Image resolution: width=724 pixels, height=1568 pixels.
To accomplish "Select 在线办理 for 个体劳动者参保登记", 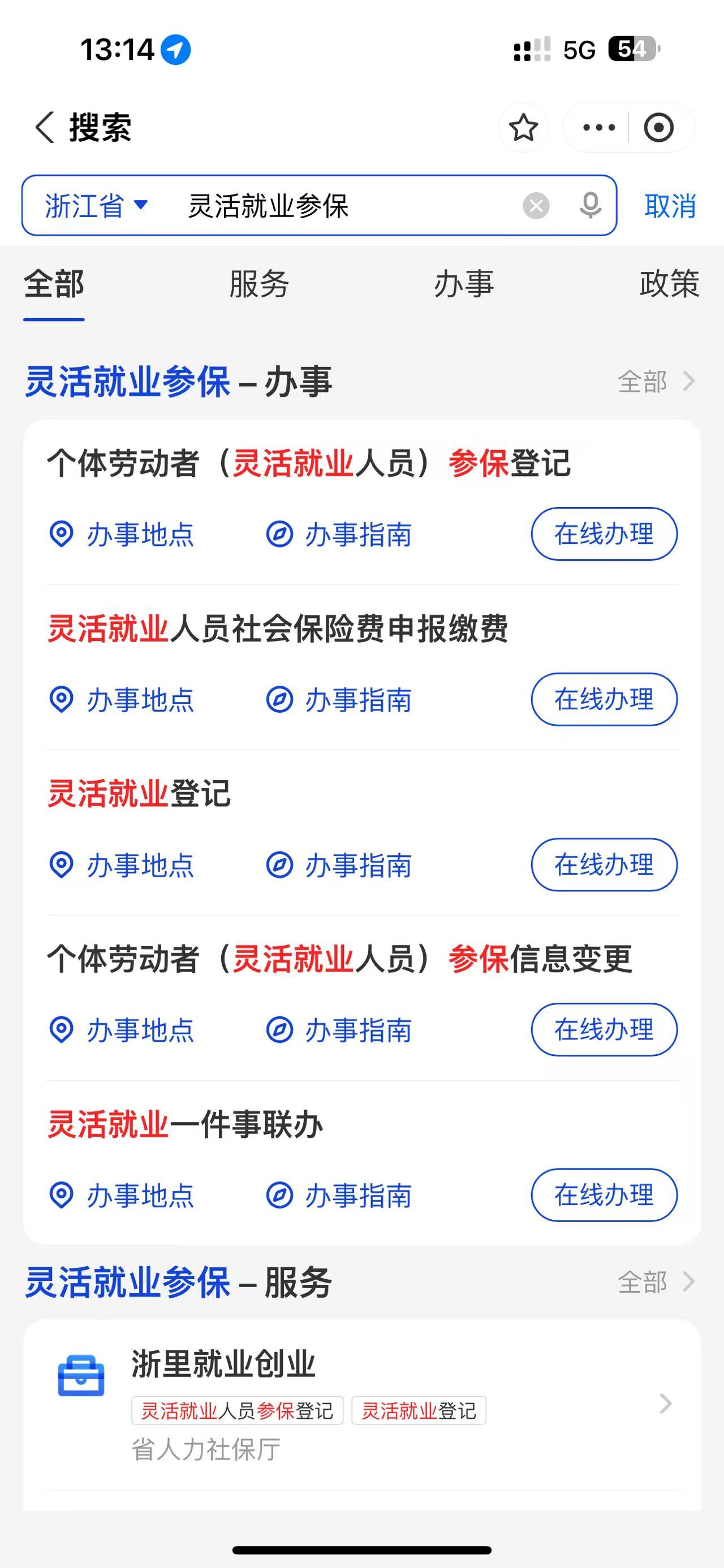I will click(604, 534).
